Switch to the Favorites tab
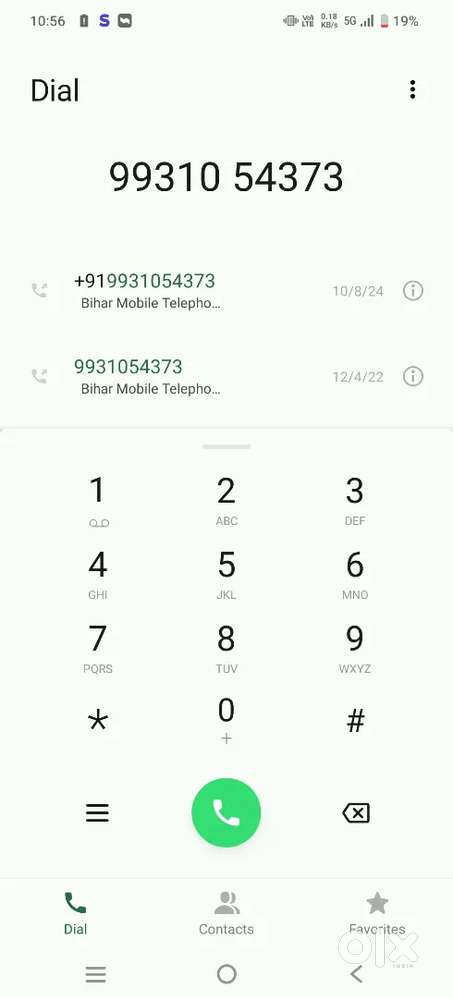 tap(377, 913)
